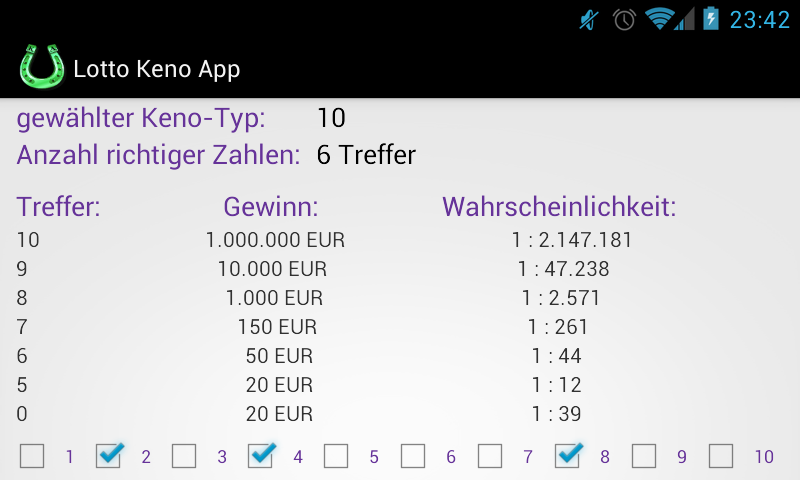Select checkbox number 10

pyautogui.click(x=721, y=456)
